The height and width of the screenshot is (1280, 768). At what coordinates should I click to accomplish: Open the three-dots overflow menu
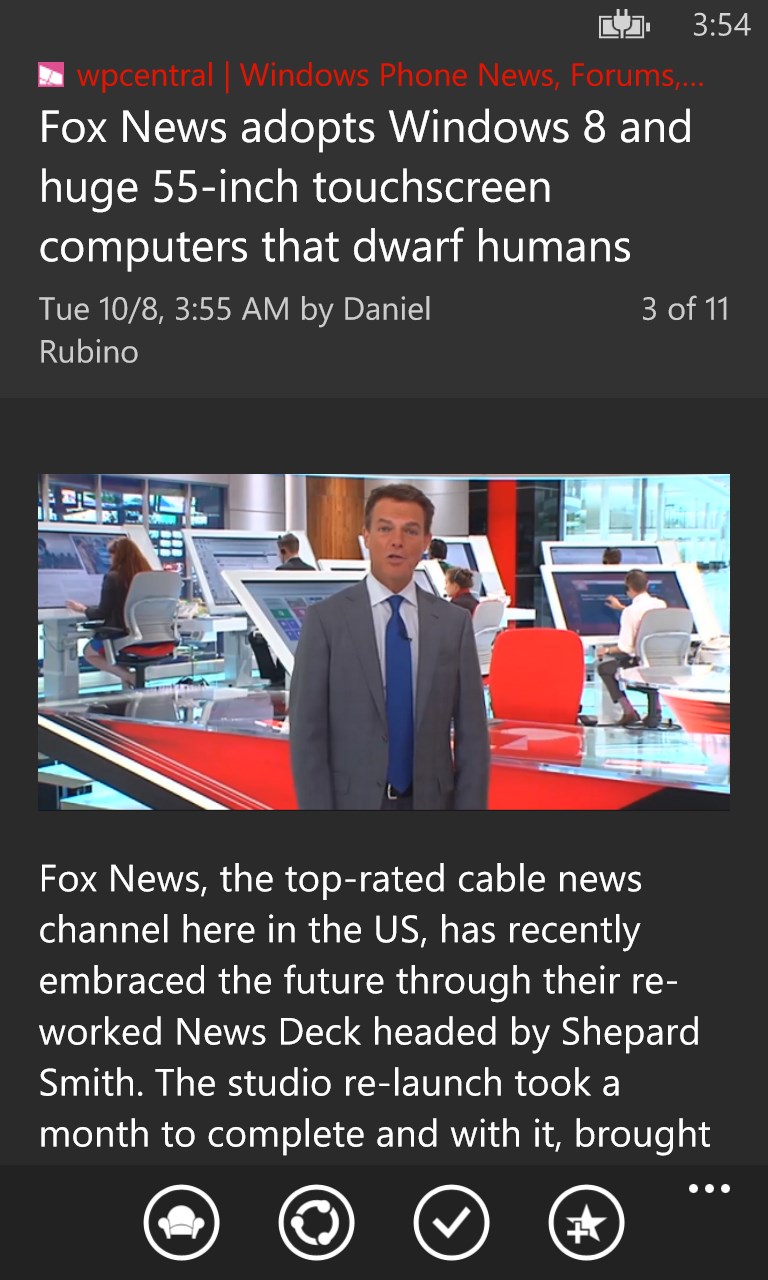[x=709, y=1189]
